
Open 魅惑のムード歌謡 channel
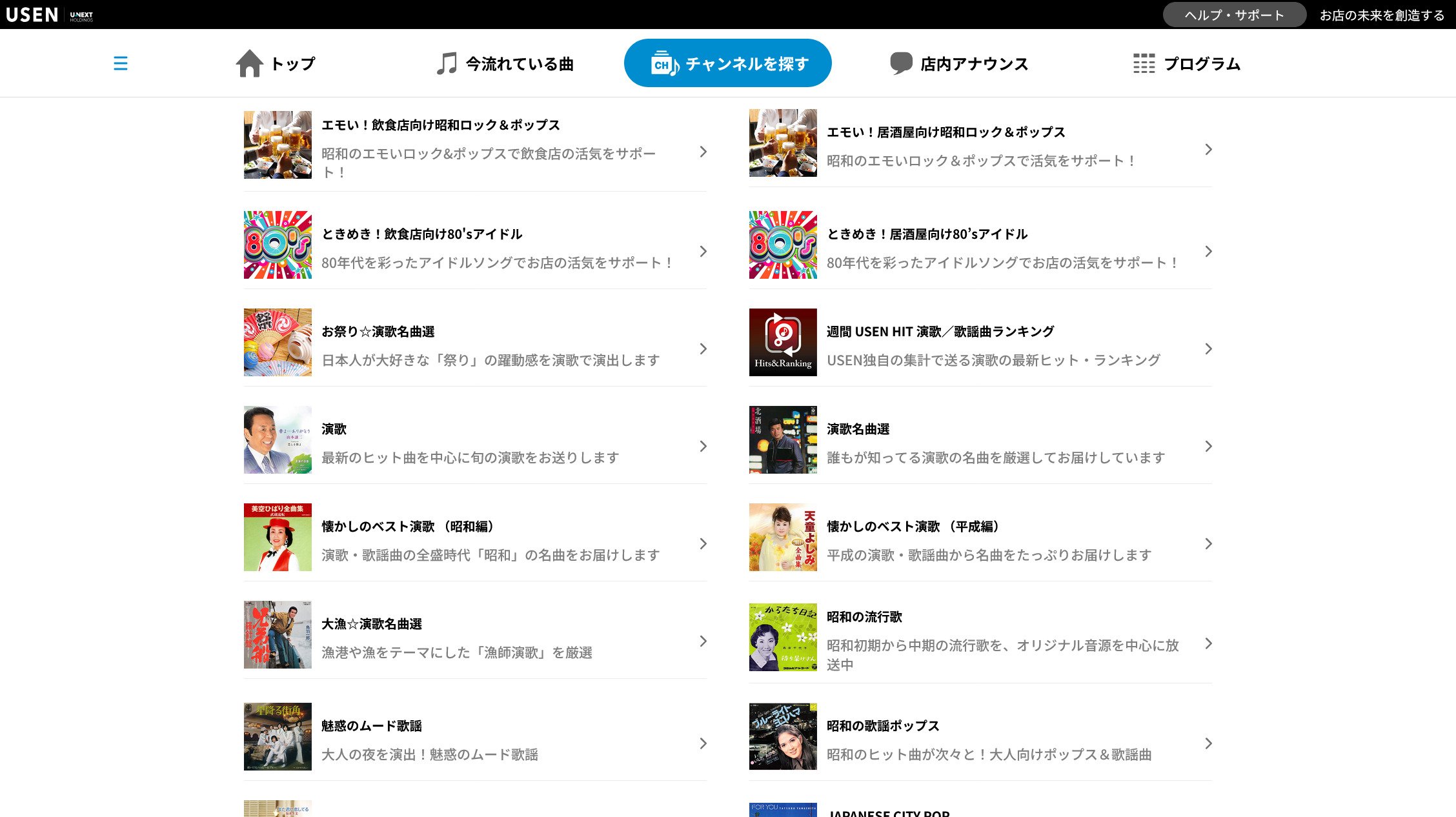pyautogui.click(x=475, y=740)
